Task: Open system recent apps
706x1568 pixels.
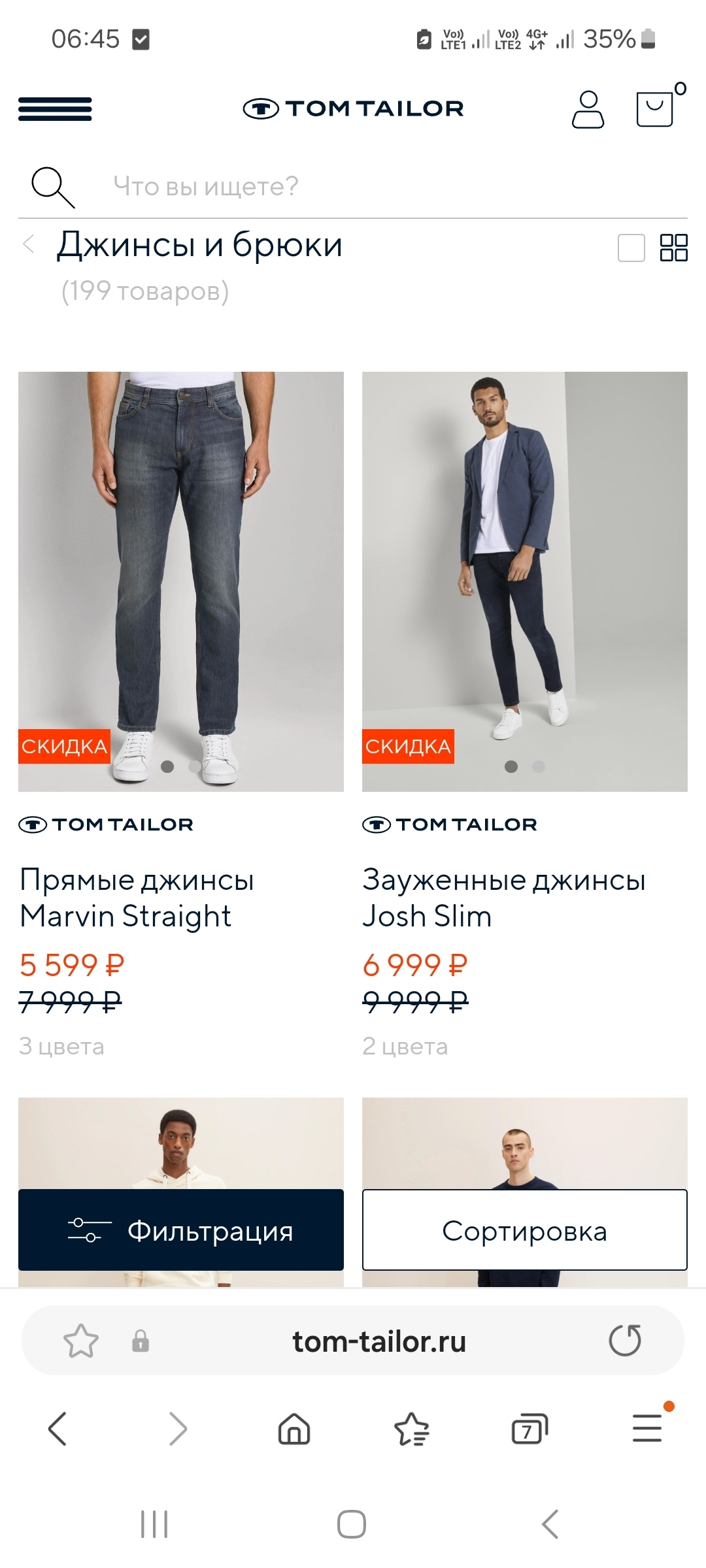Action: (x=154, y=1524)
